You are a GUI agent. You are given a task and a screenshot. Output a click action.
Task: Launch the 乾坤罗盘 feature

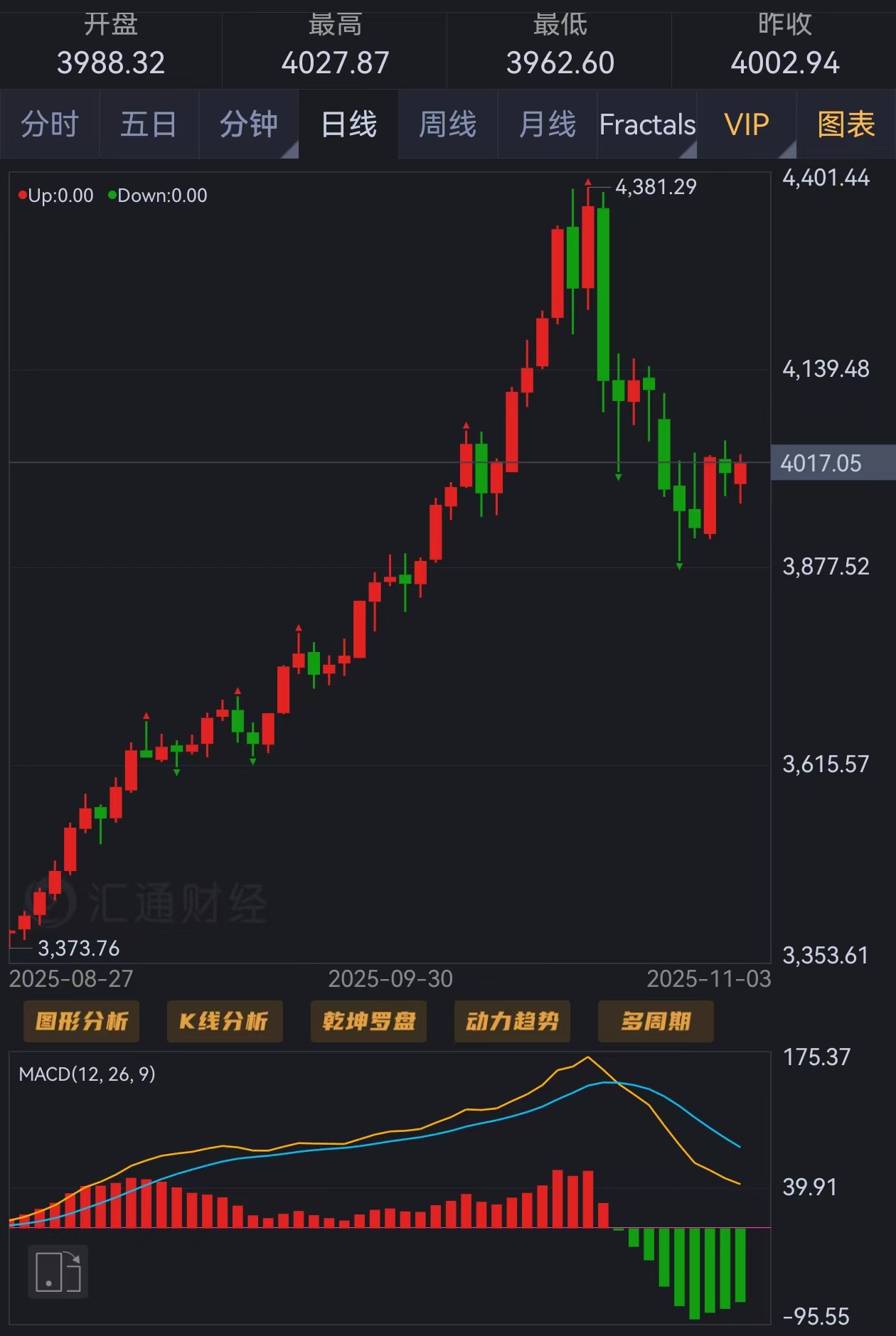coord(368,1022)
